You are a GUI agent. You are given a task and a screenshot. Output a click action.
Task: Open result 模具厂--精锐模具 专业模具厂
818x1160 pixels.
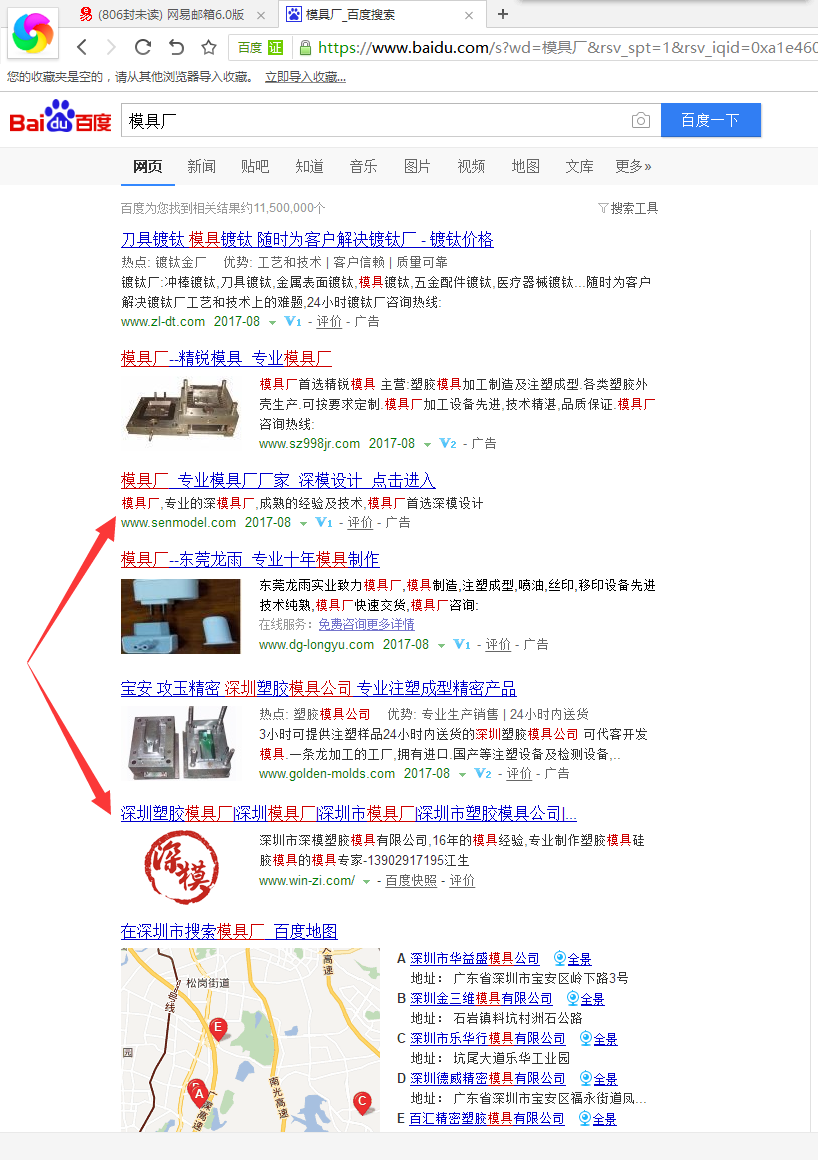click(x=226, y=358)
